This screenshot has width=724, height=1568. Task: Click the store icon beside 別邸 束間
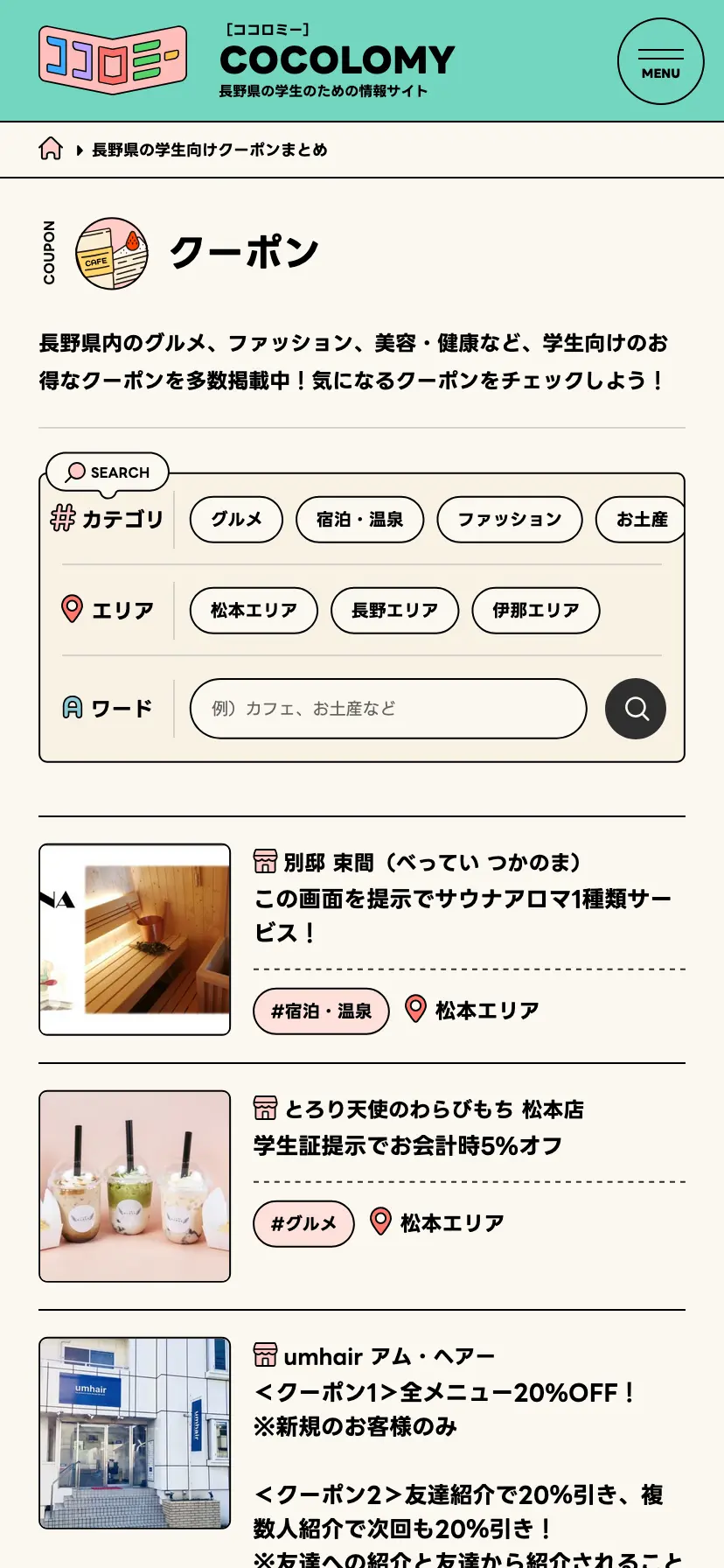click(268, 862)
